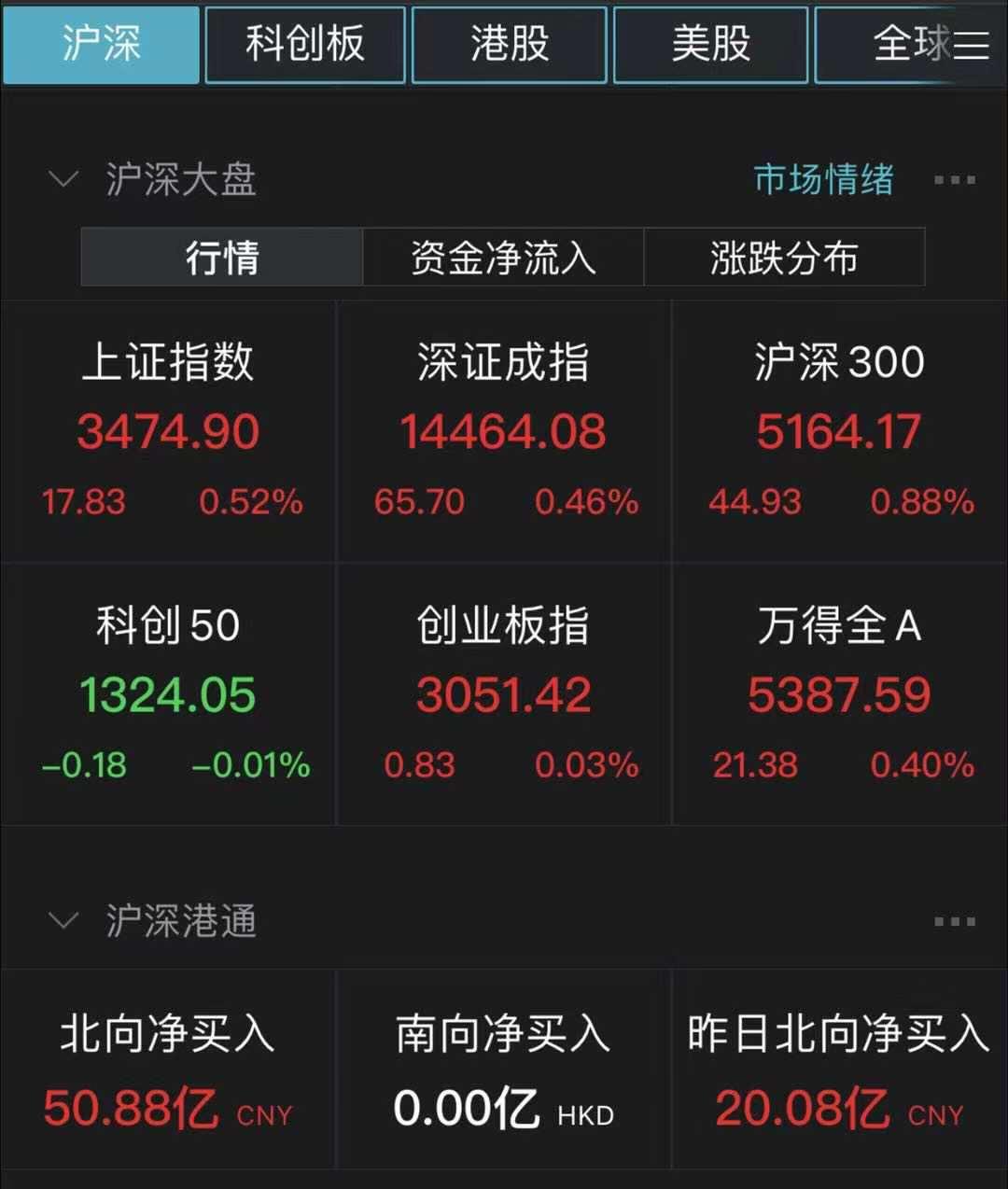Select the 沪深 tab

click(x=101, y=44)
